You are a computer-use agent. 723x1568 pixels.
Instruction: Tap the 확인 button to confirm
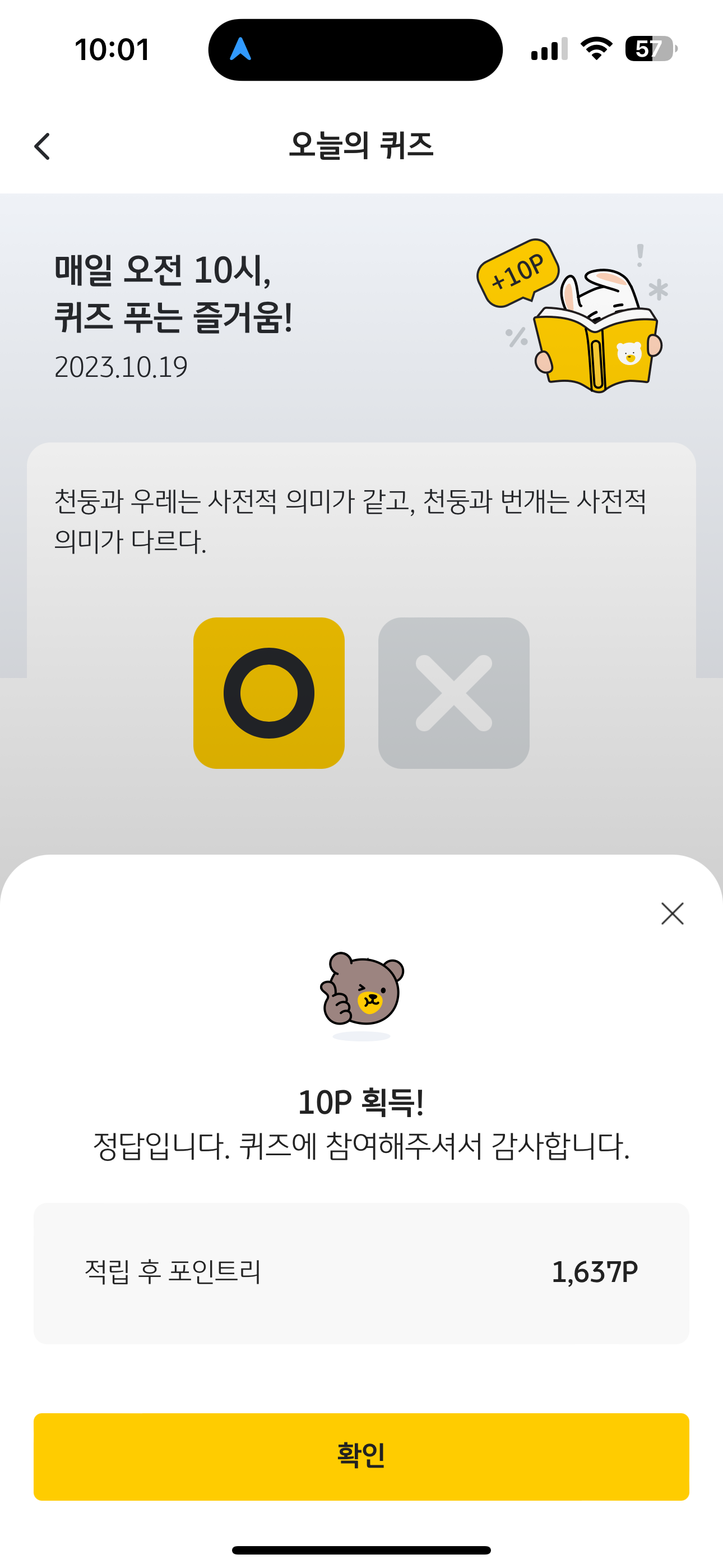point(361,1456)
